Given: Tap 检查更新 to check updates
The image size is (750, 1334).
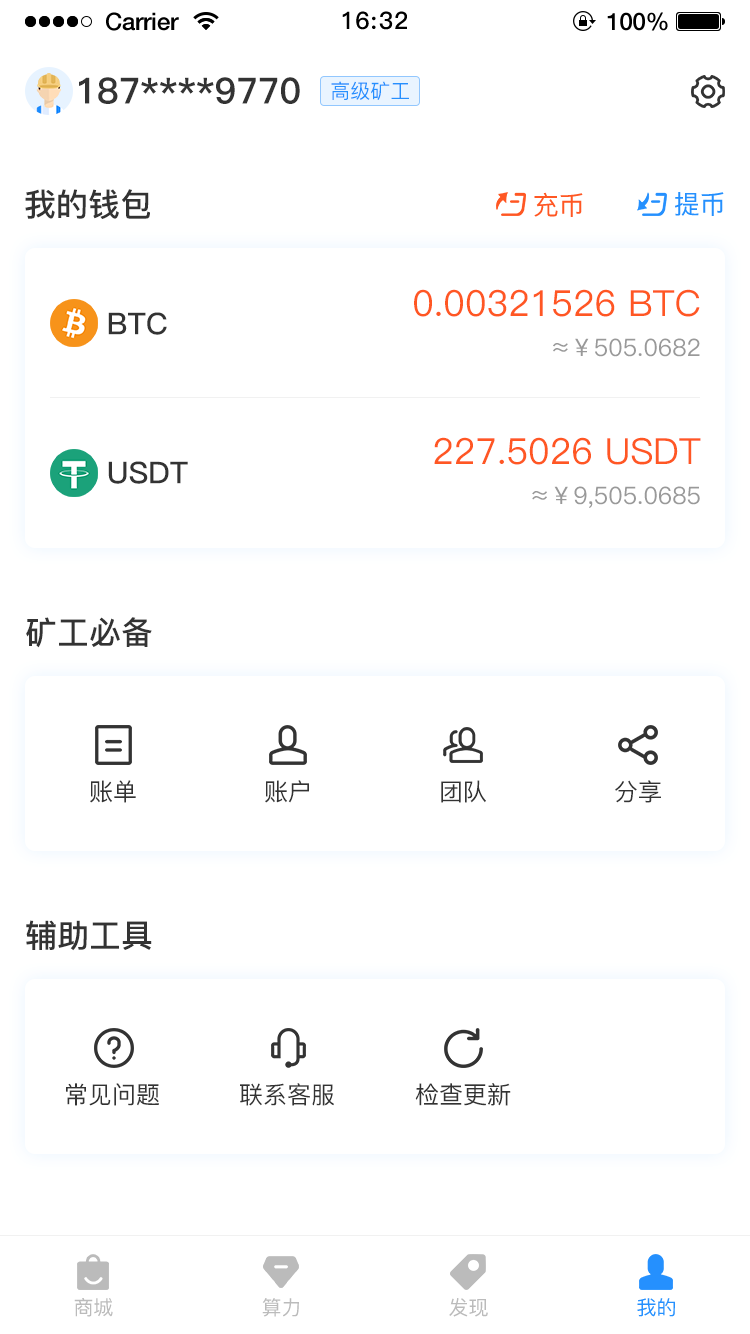Looking at the screenshot, I should click(x=463, y=1067).
